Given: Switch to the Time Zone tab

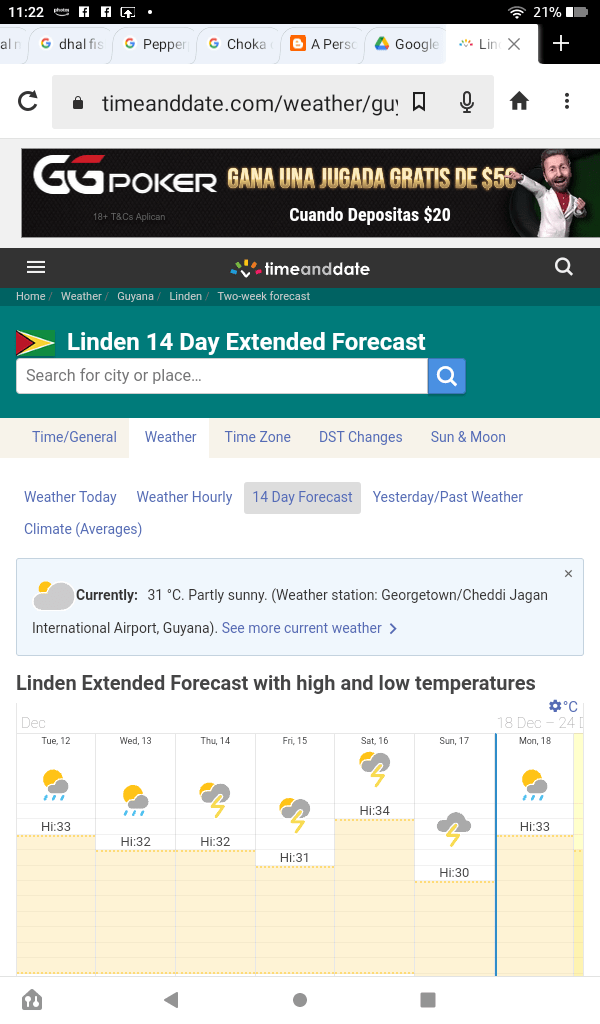Looking at the screenshot, I should coord(257,437).
